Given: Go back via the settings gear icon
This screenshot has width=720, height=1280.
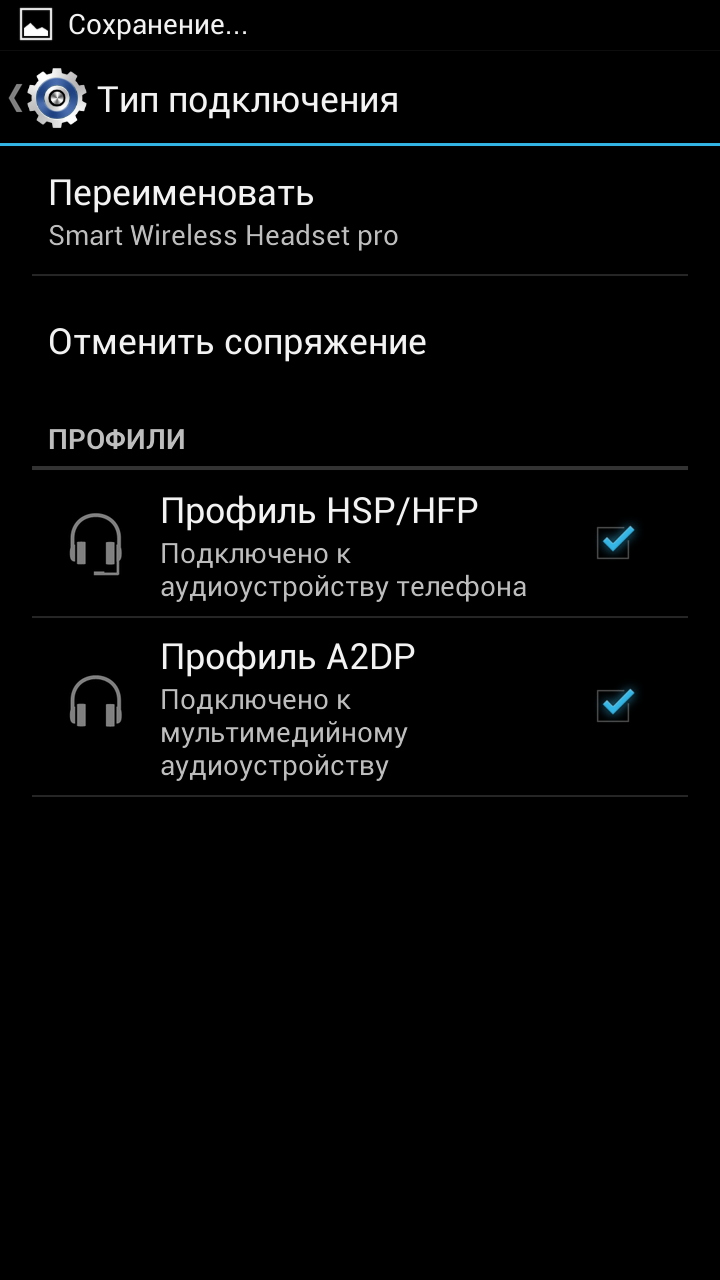Looking at the screenshot, I should [x=55, y=99].
